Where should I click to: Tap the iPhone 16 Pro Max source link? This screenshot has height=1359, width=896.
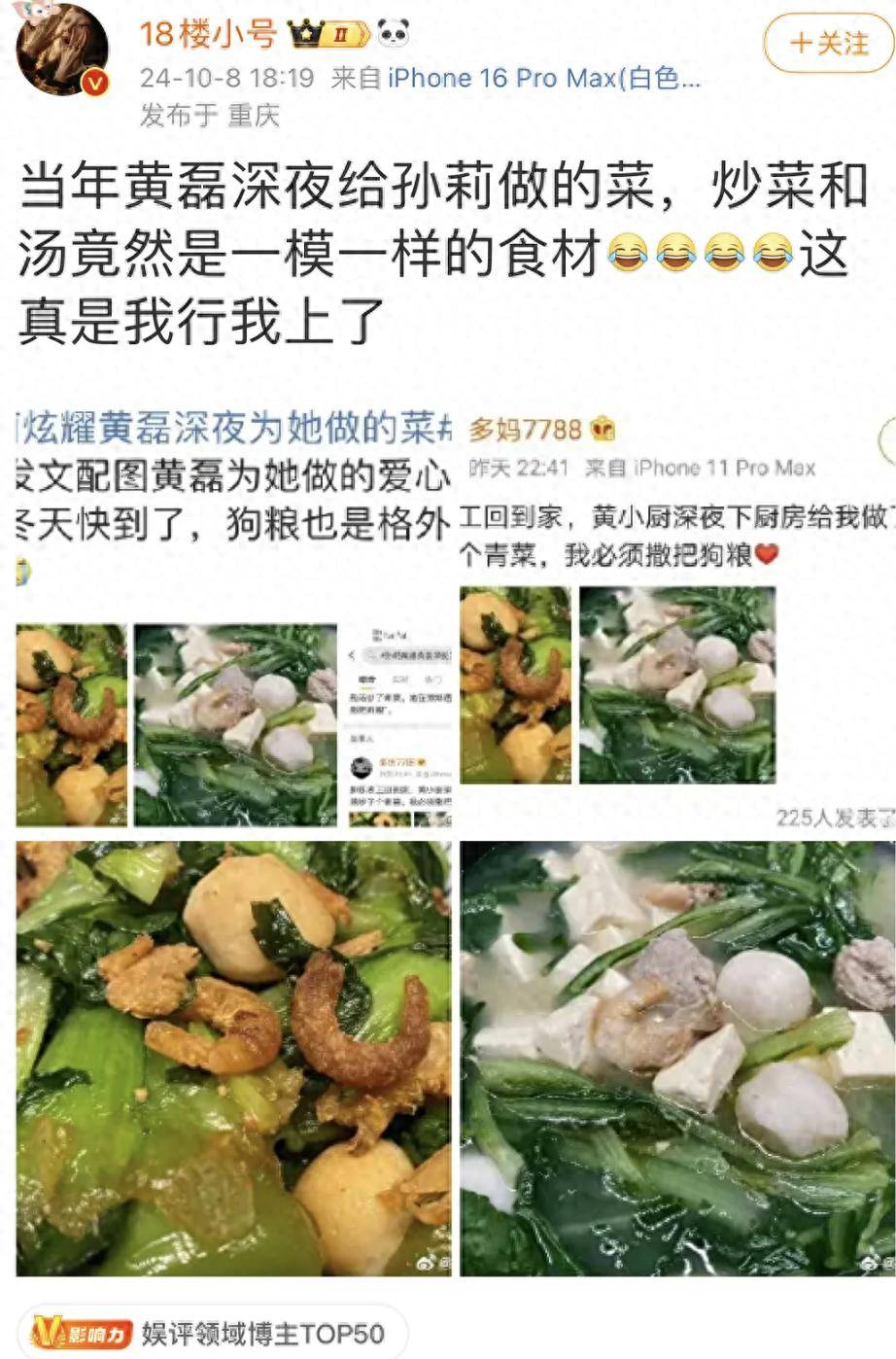click(542, 78)
